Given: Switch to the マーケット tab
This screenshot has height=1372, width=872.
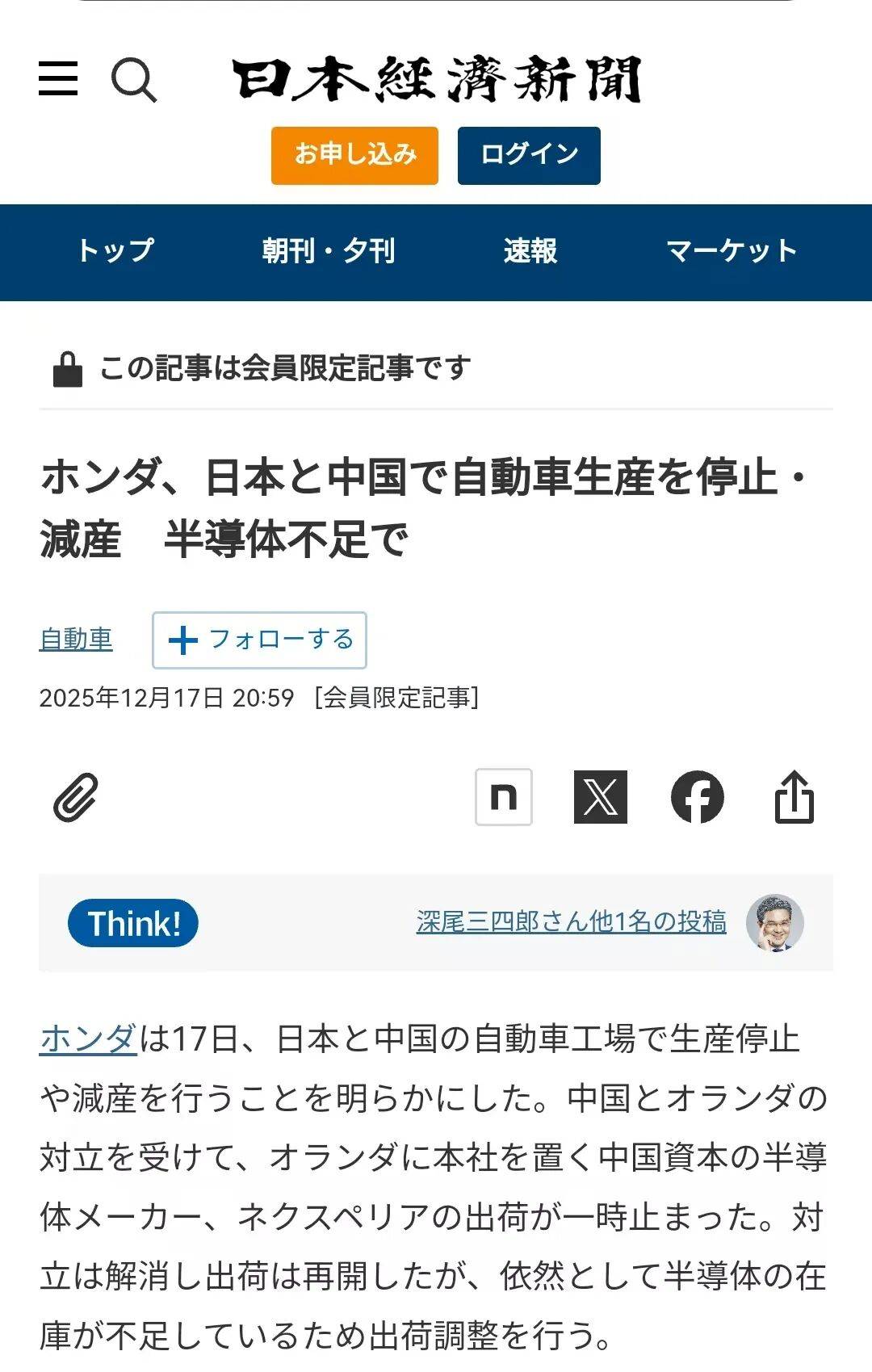Looking at the screenshot, I should (732, 251).
